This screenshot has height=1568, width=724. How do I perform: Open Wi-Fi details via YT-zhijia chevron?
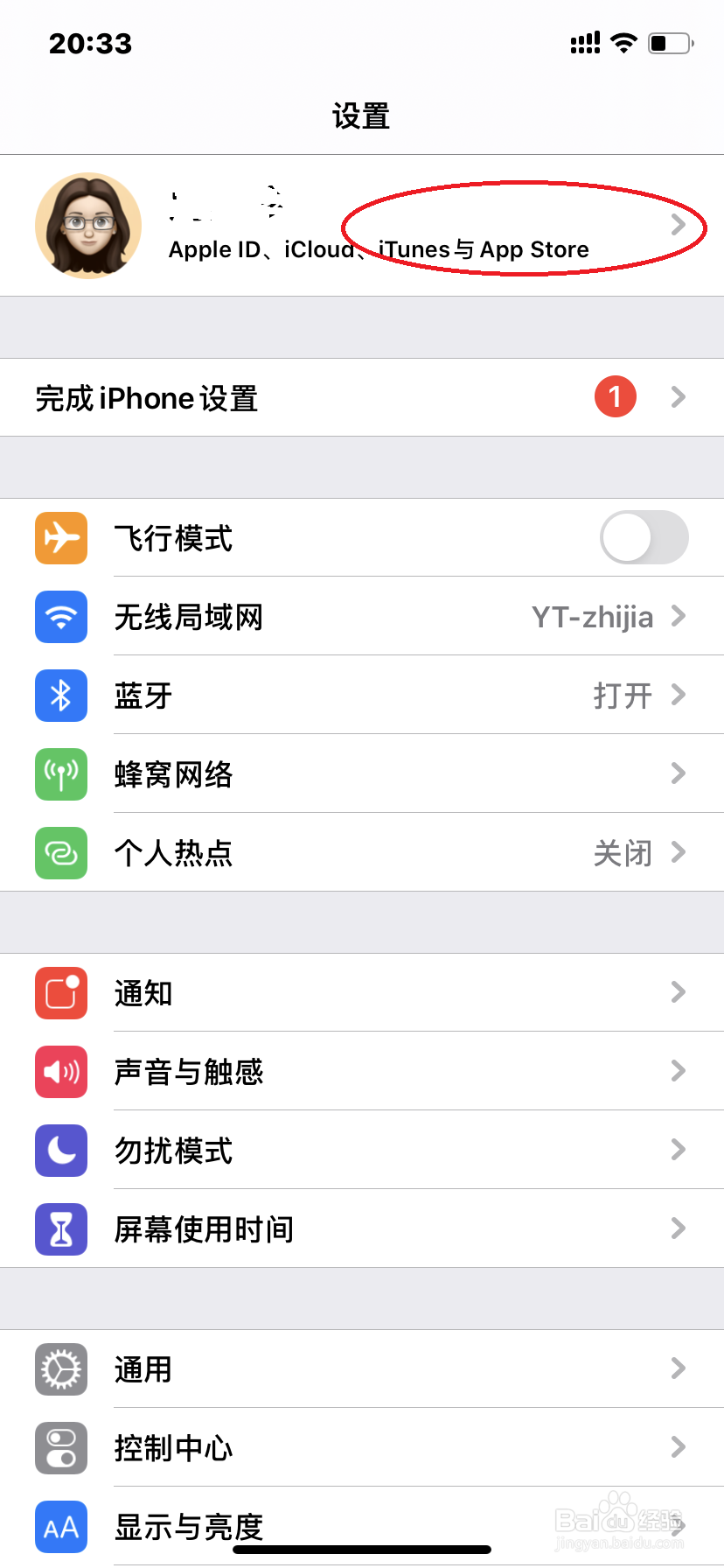679,616
